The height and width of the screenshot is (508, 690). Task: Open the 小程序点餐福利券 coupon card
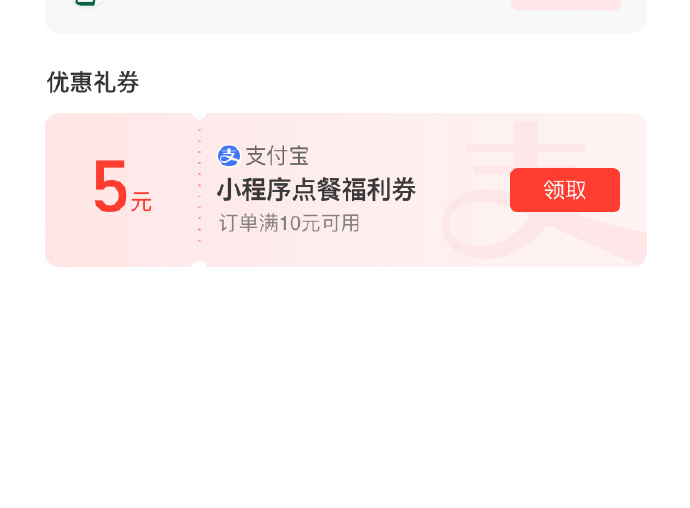point(316,190)
